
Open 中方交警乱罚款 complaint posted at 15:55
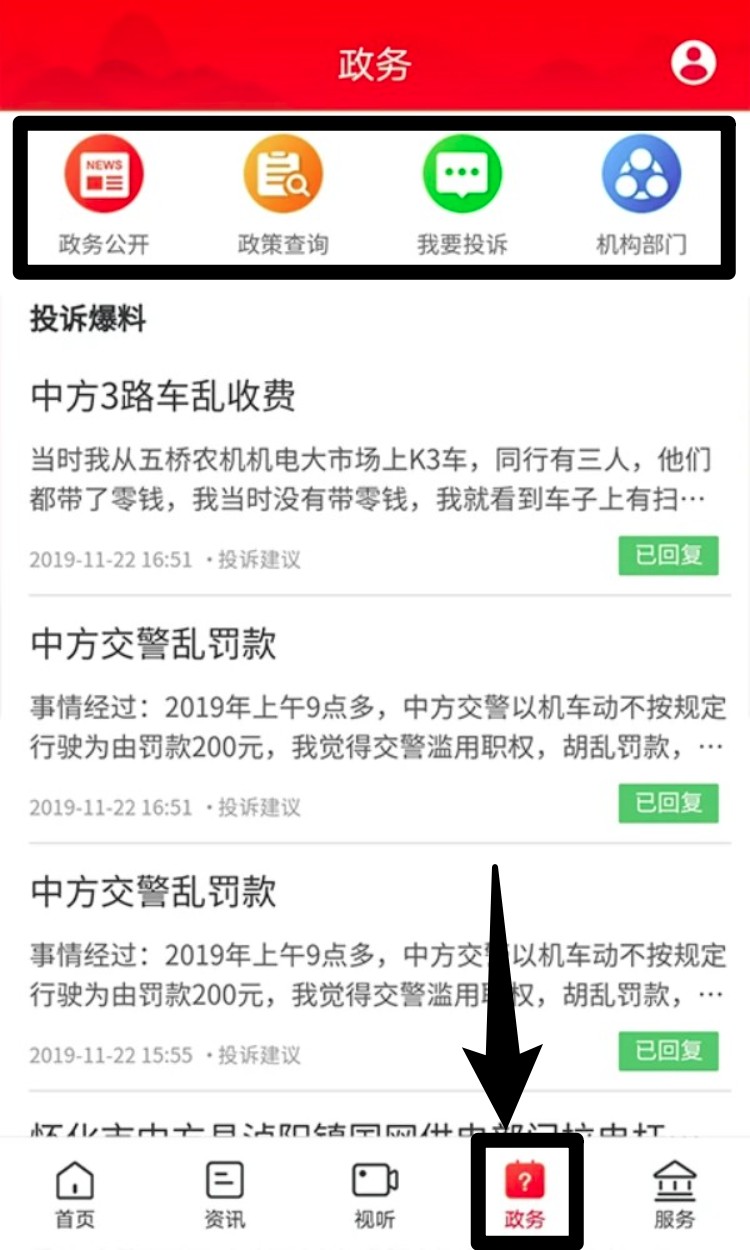pyautogui.click(x=153, y=892)
